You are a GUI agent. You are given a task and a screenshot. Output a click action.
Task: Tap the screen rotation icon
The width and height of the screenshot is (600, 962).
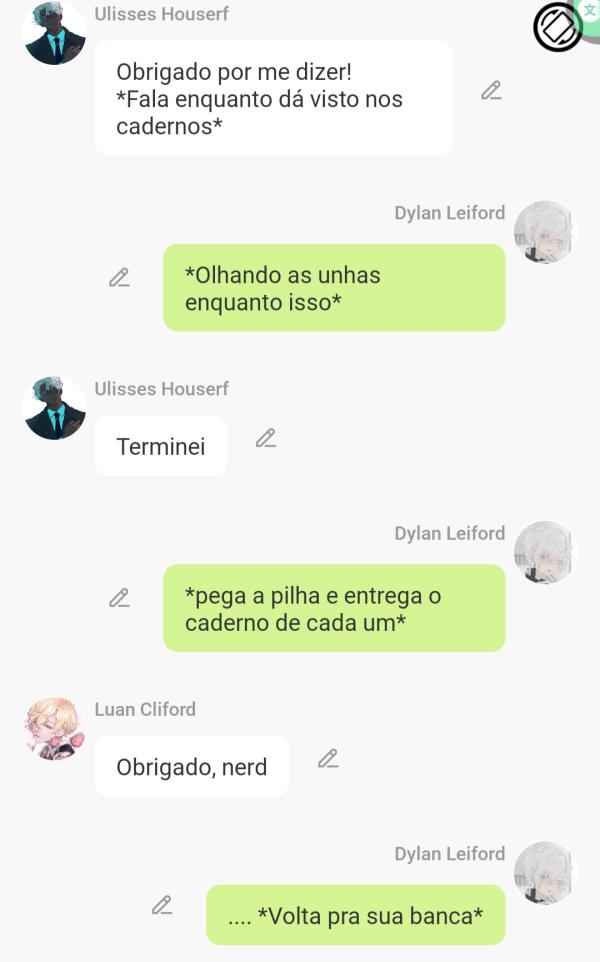tap(557, 28)
